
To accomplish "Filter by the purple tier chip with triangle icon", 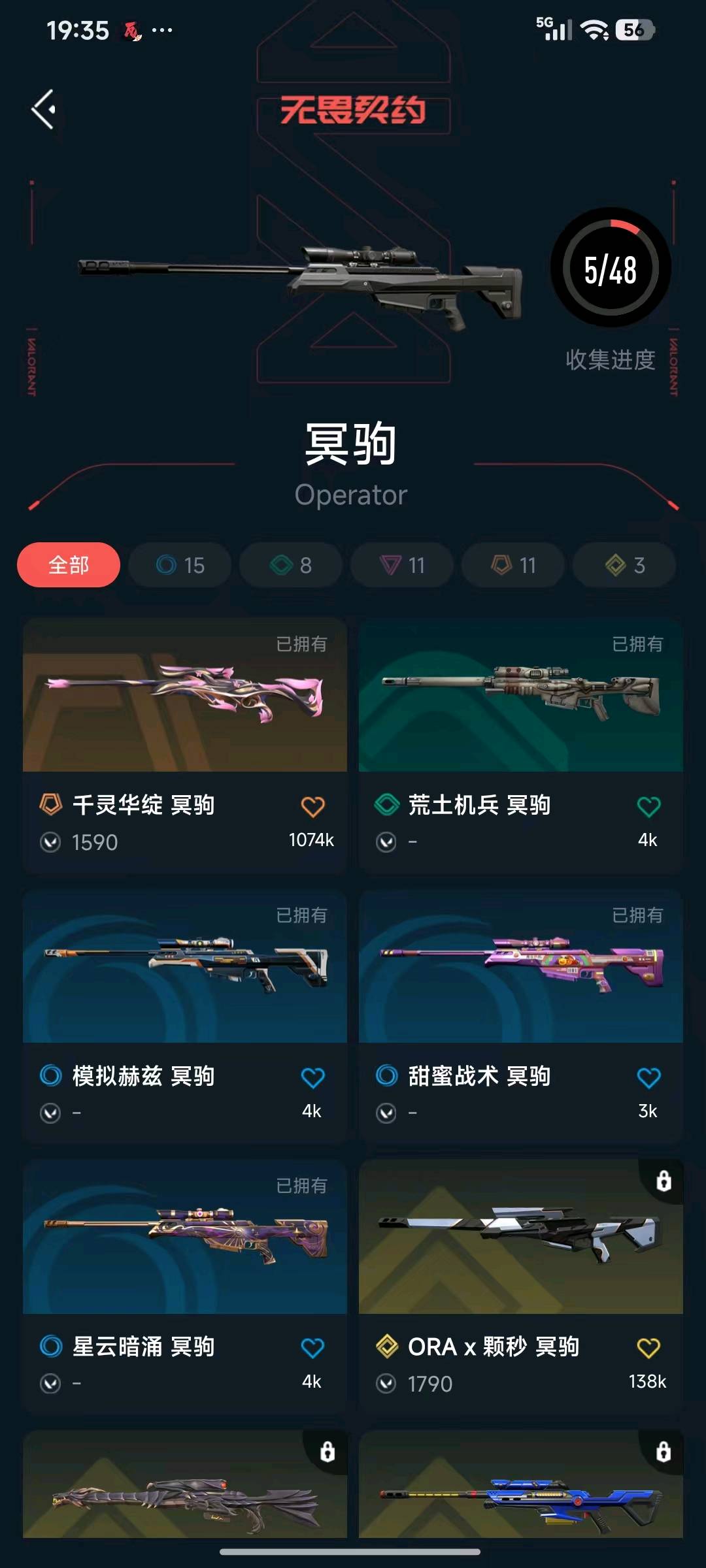I will 402,565.
